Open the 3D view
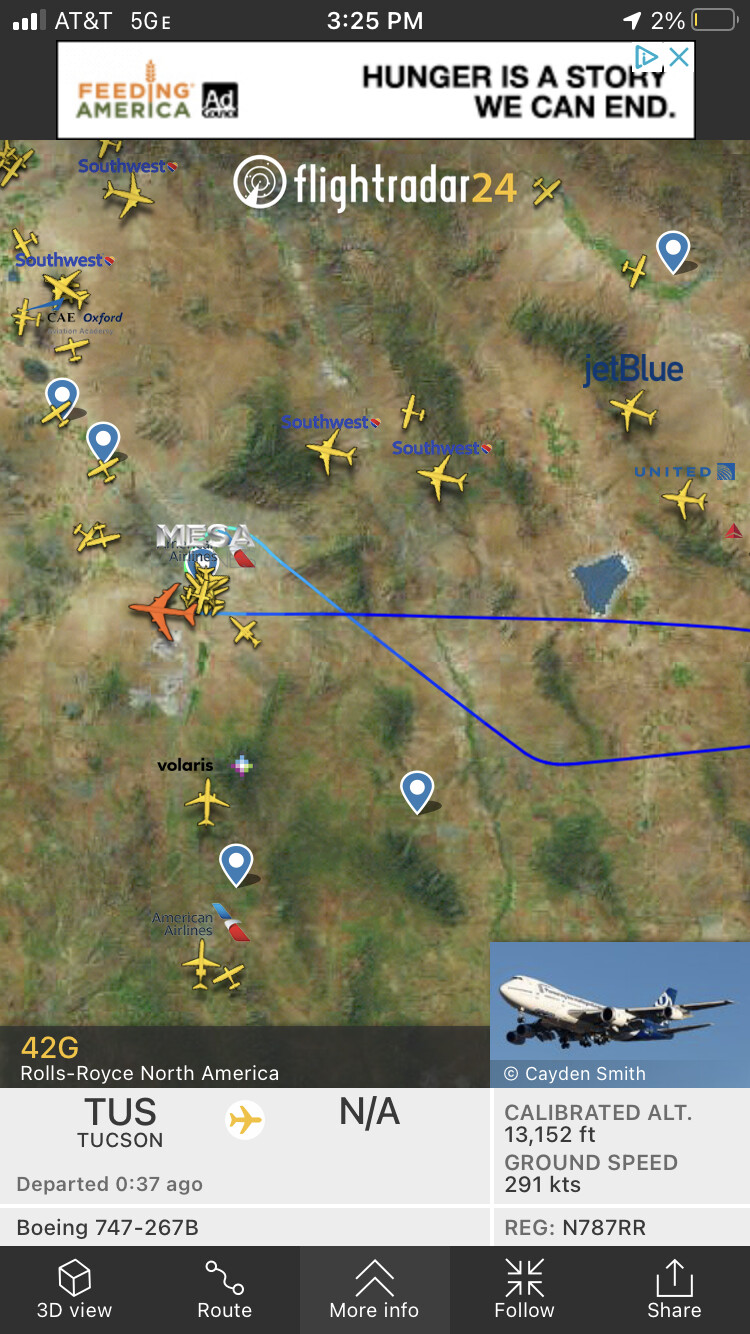Viewport: 750px width, 1334px height. [75, 1289]
